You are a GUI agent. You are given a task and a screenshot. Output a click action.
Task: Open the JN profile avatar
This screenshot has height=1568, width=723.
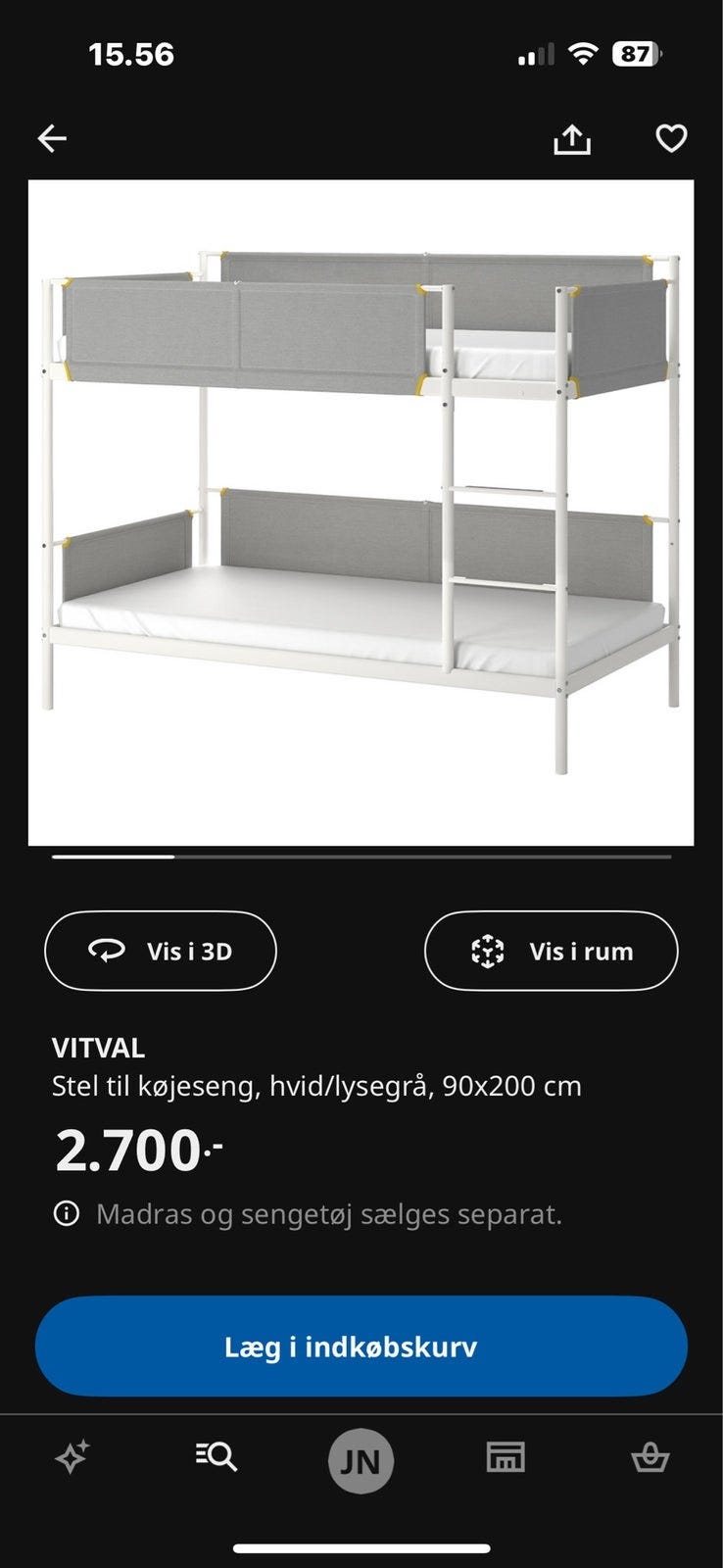pos(361,1460)
